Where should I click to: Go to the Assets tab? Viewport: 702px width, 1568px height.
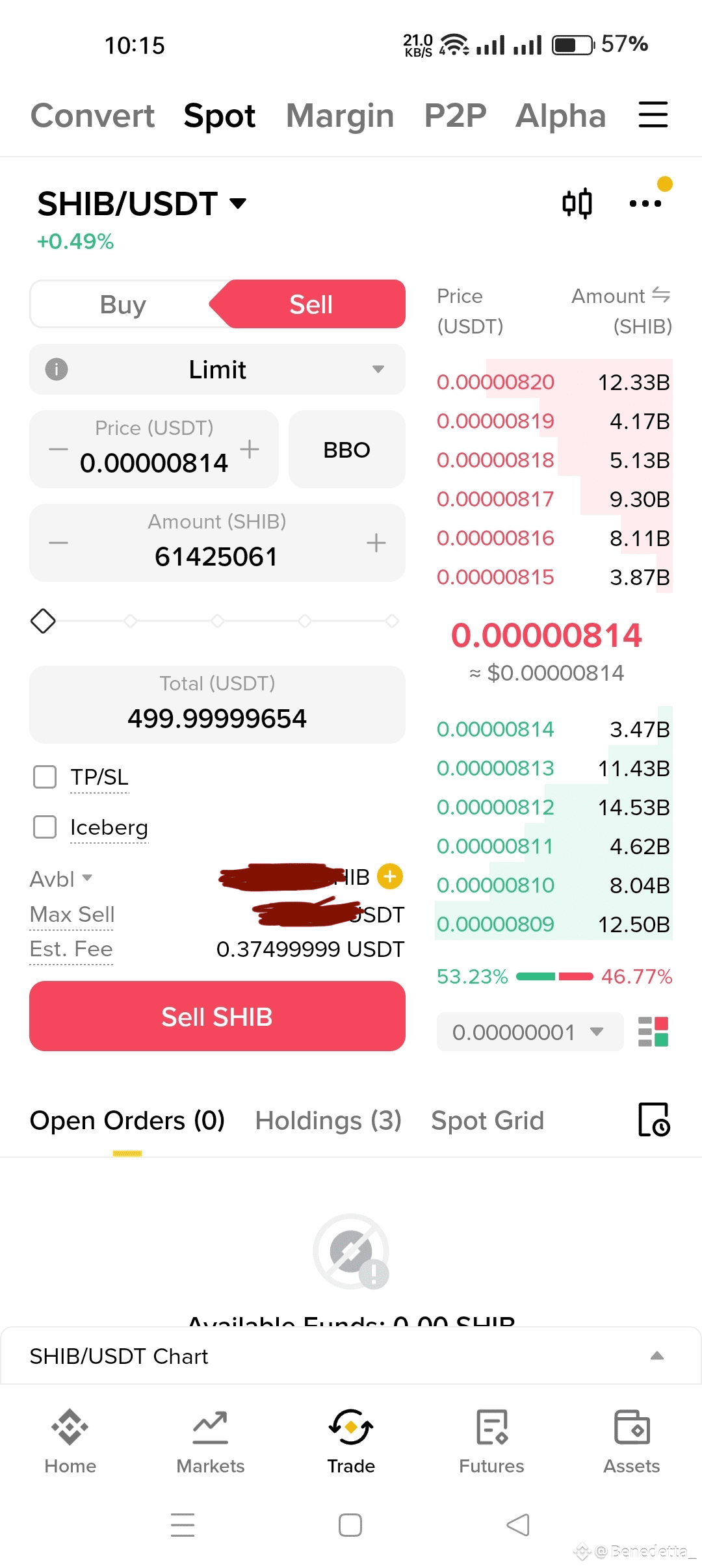tap(631, 1440)
